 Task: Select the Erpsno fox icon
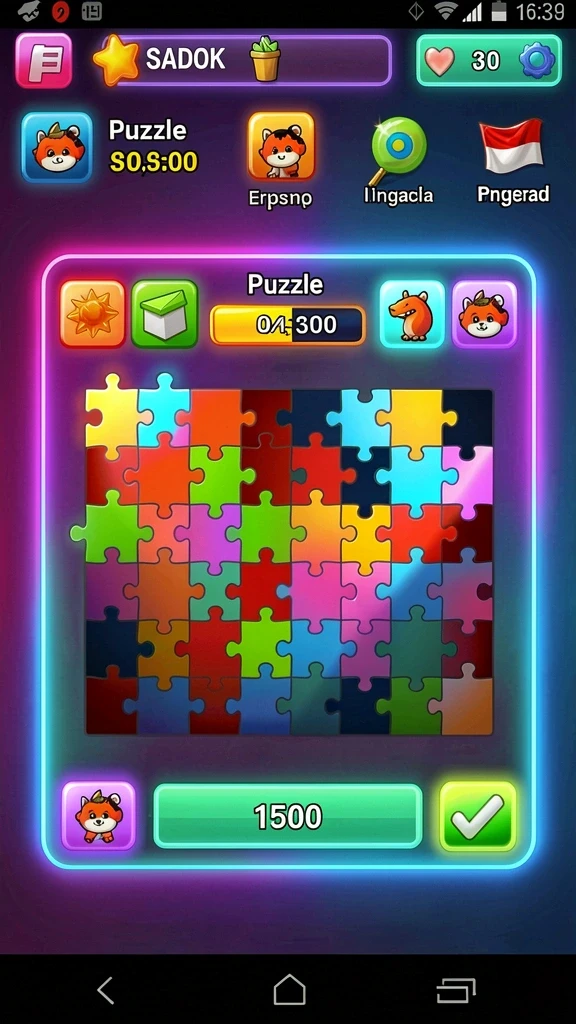tap(281, 147)
